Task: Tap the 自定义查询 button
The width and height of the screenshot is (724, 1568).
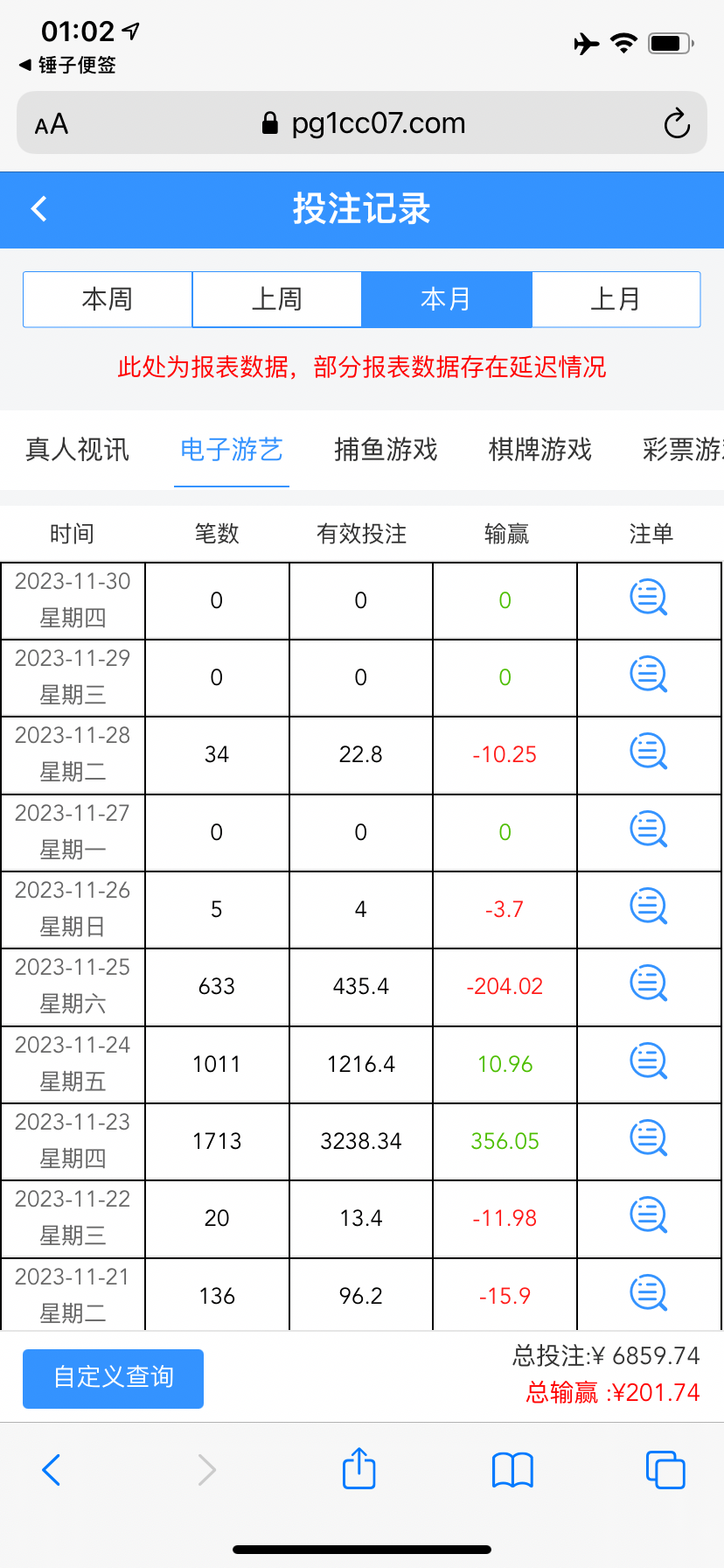Action: click(113, 1378)
